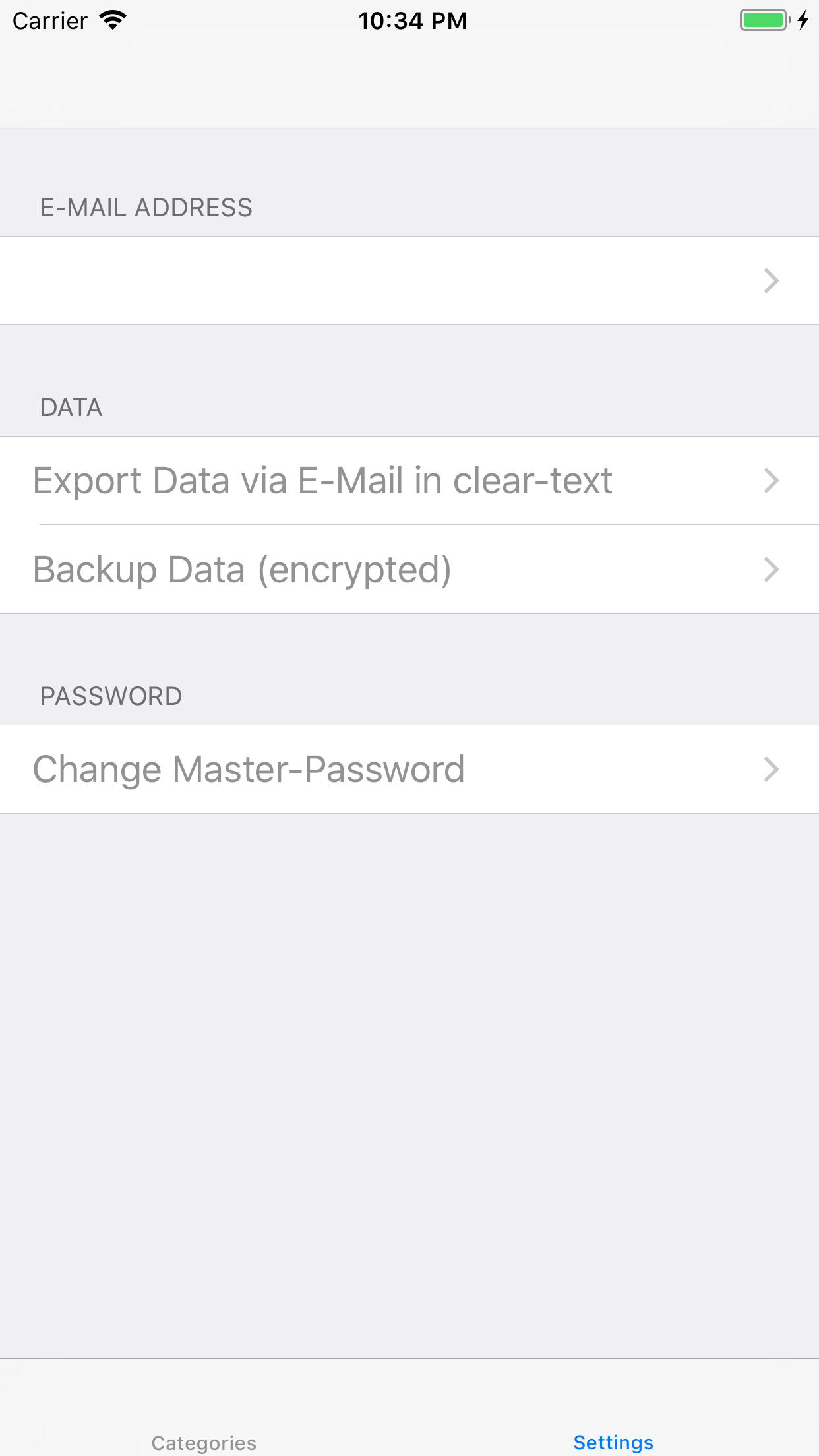The width and height of the screenshot is (819, 1456).
Task: Tap the Wi-Fi signal icon
Action: (x=113, y=20)
